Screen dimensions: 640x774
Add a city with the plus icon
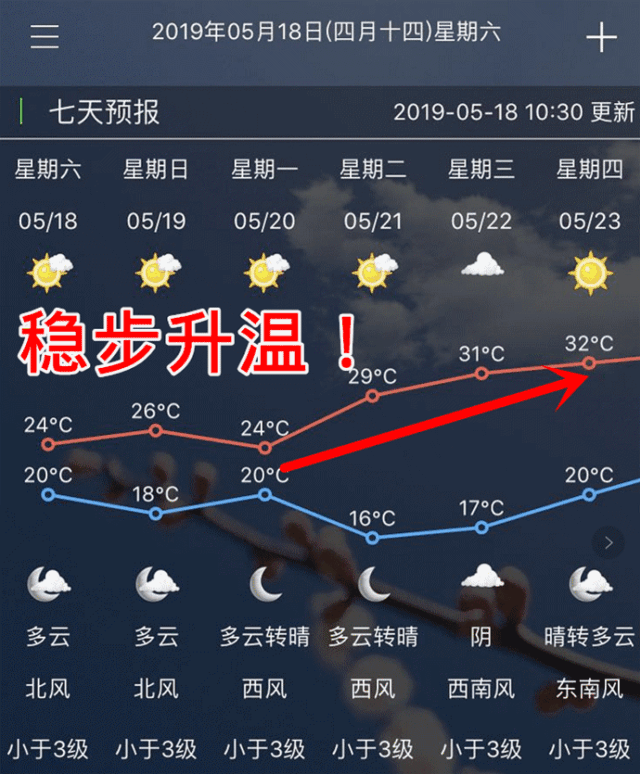601,38
